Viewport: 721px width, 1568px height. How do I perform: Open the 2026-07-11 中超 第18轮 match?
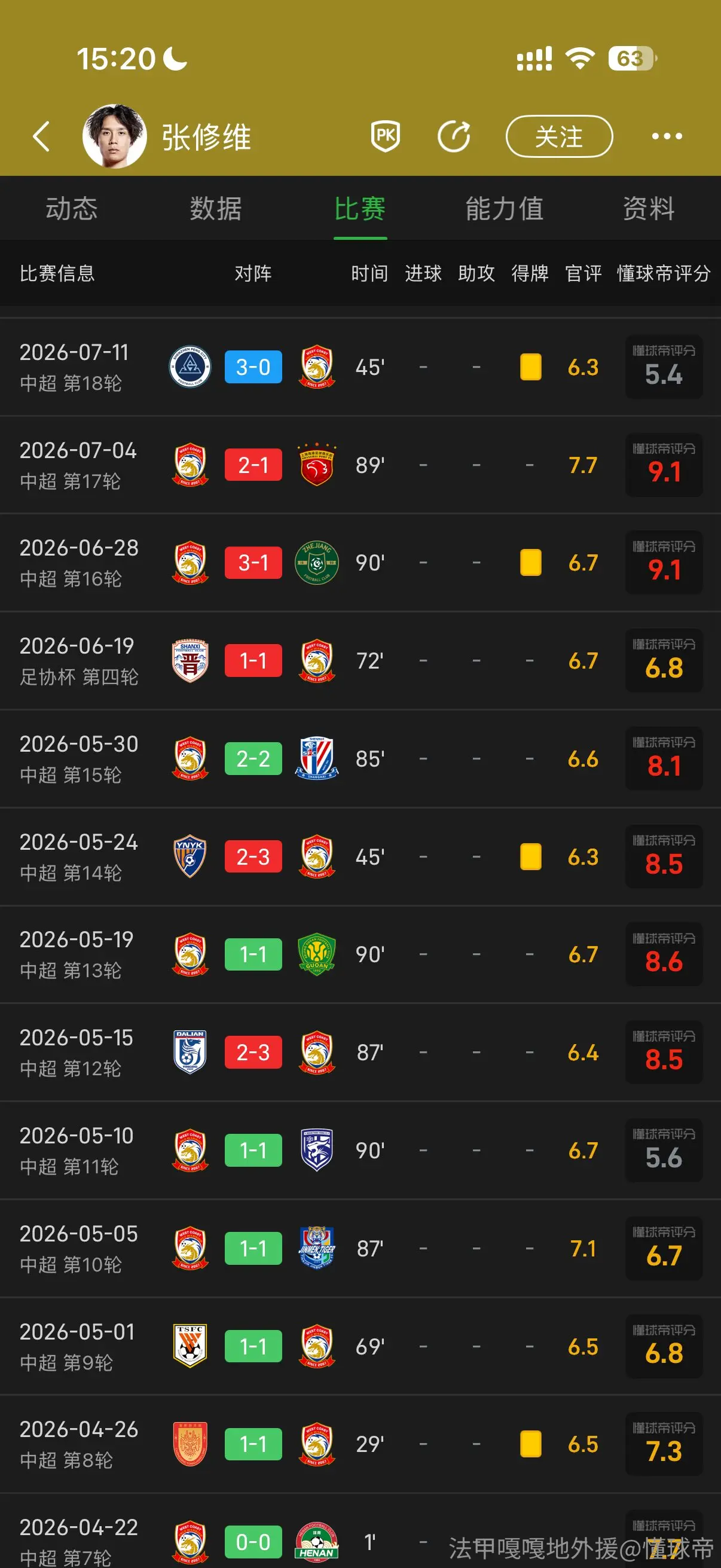360,367
